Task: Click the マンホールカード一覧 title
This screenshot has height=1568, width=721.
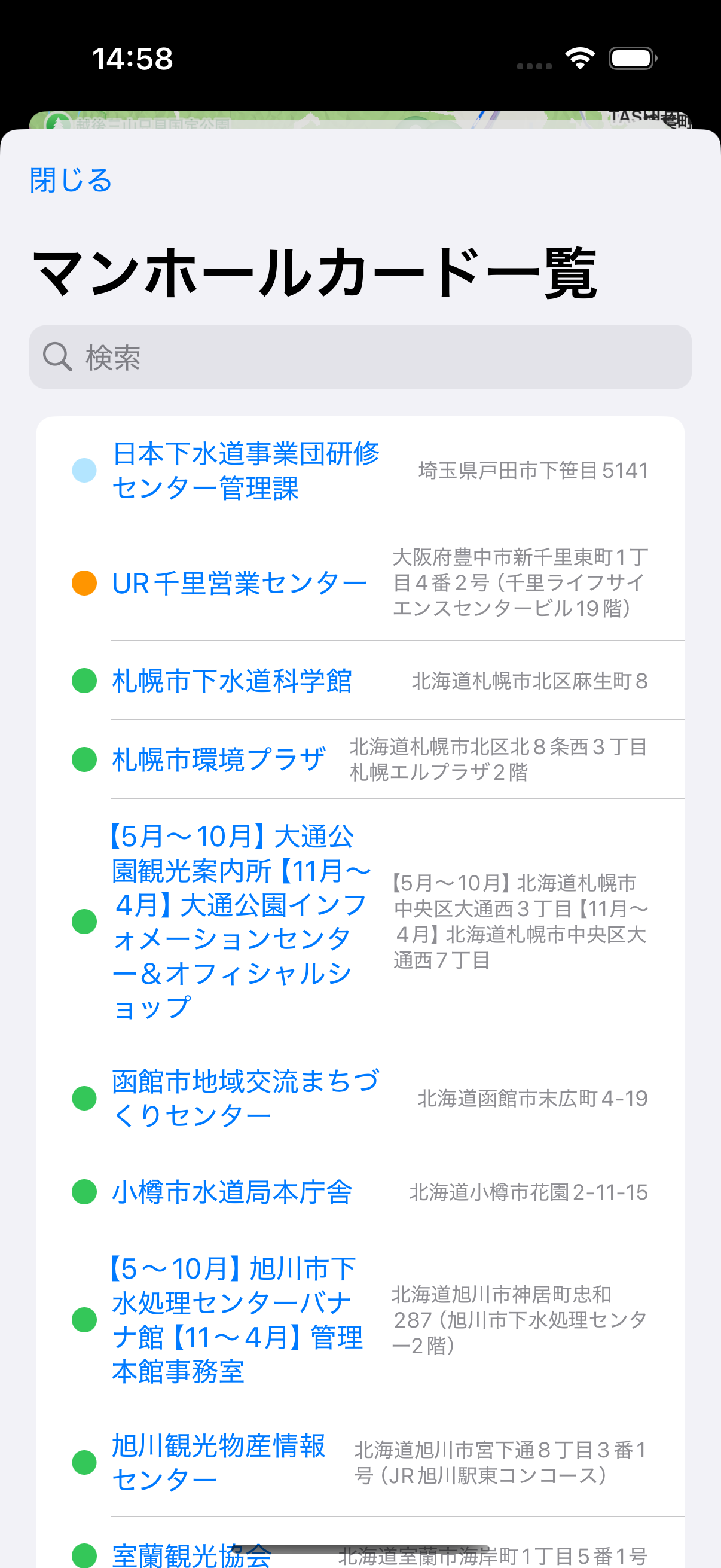Action: 316,275
